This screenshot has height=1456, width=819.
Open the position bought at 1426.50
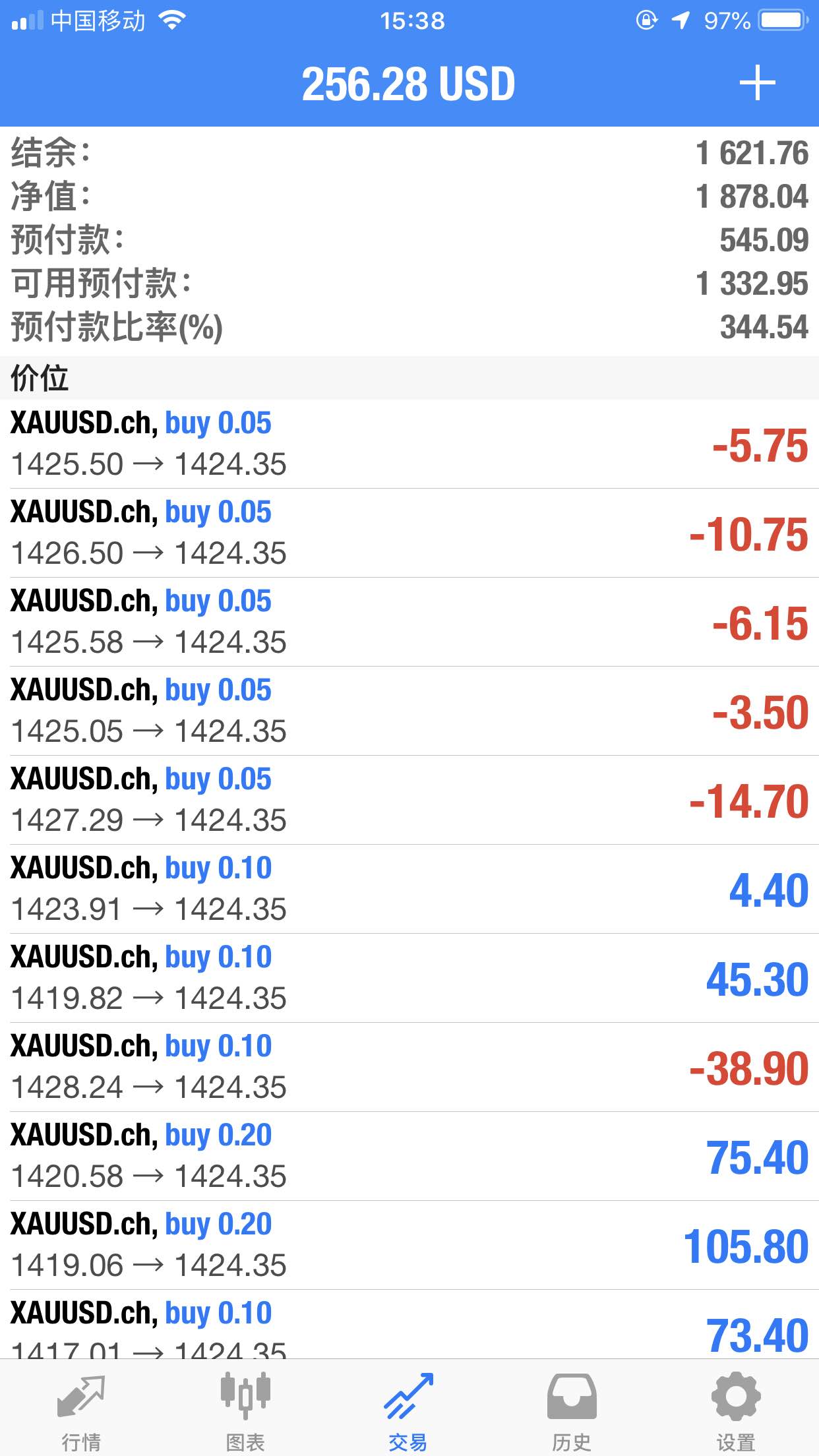pos(409,533)
